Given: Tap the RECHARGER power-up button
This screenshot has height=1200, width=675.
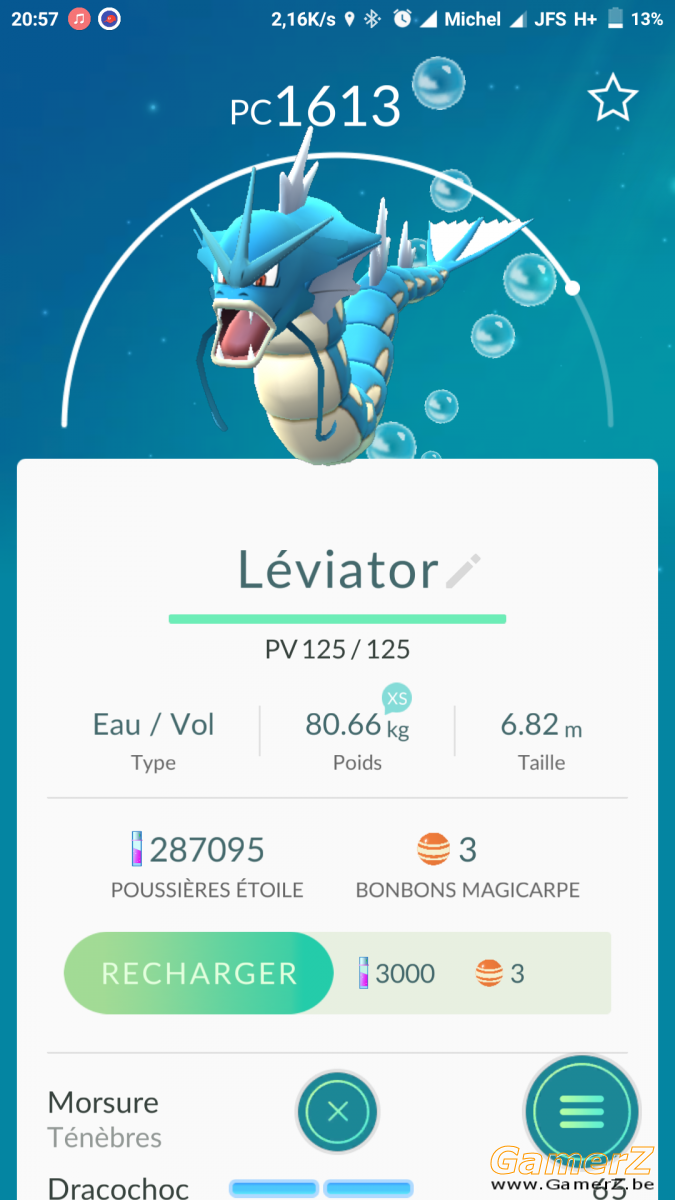Looking at the screenshot, I should coord(199,973).
